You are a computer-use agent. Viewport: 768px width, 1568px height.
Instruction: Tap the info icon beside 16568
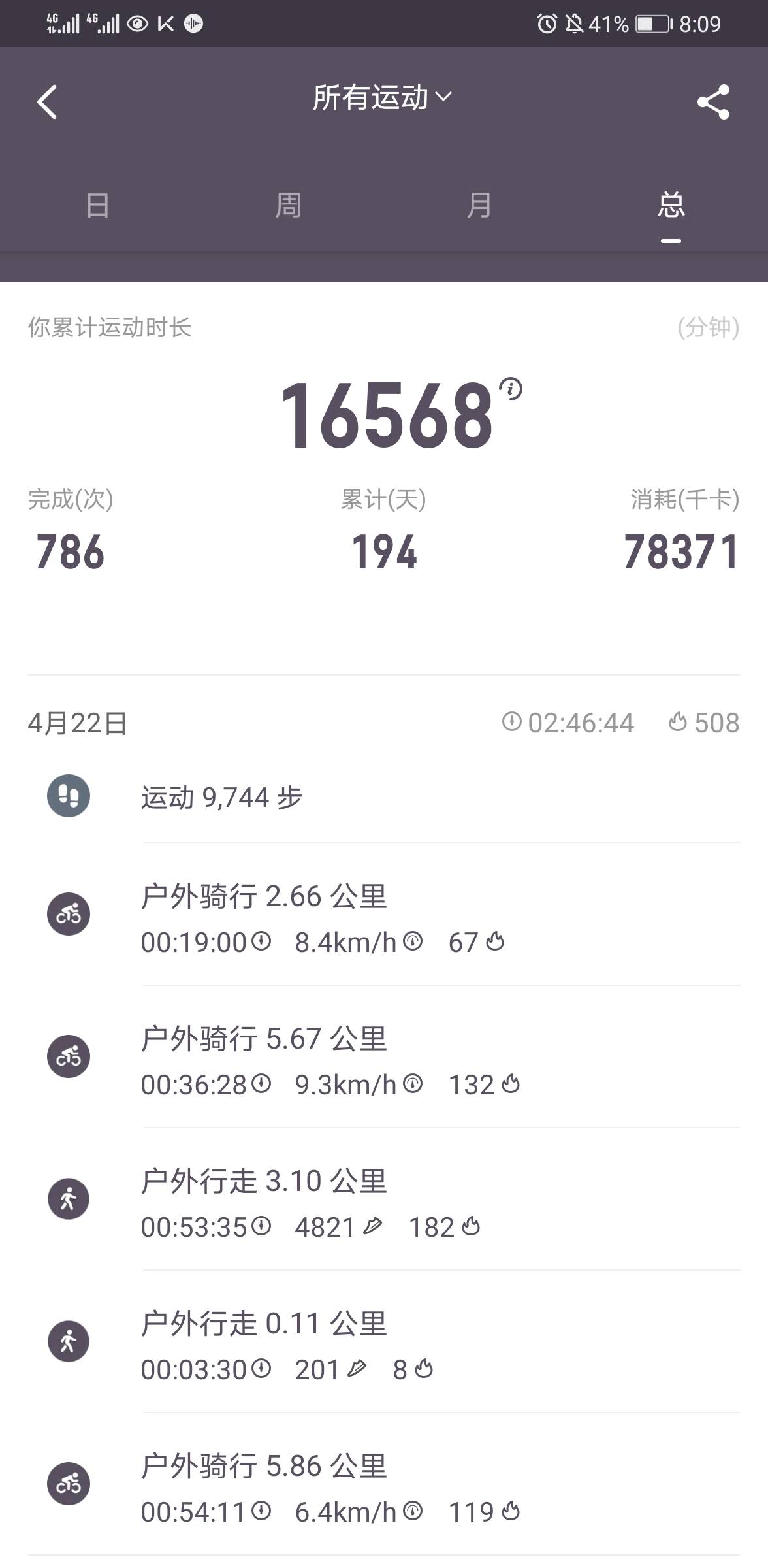[511, 389]
